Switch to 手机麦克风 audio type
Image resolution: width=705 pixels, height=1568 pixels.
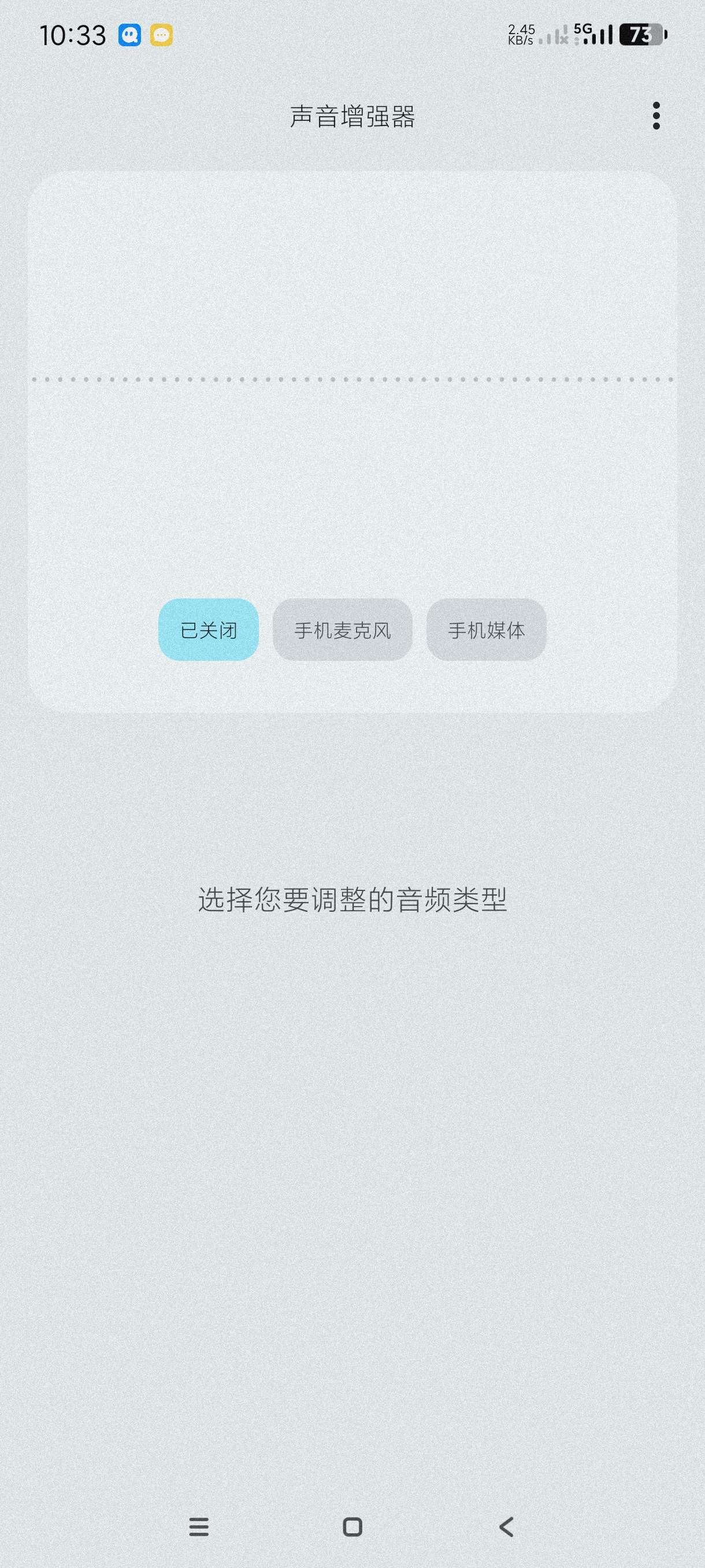pos(343,630)
